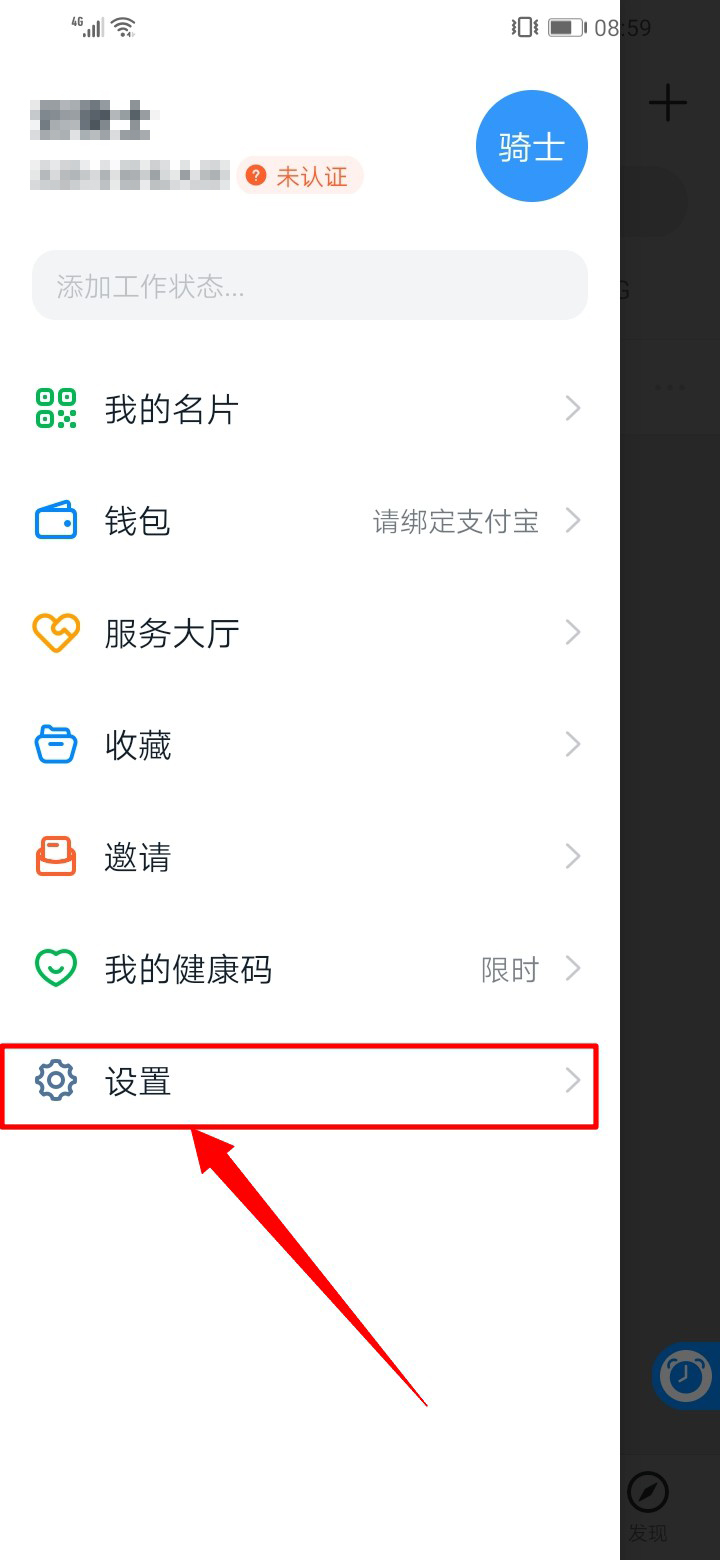Click the 收藏 folder icon

click(57, 744)
